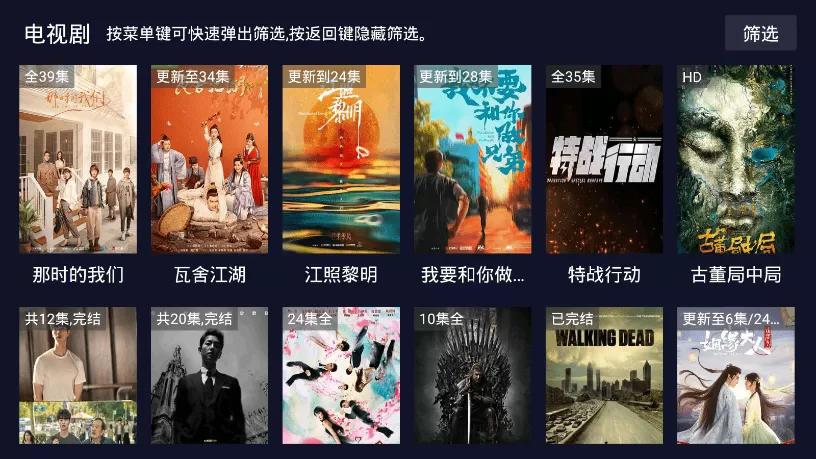The image size is (816, 459).
Task: Open the 筛选 filter button
Action: (x=760, y=33)
